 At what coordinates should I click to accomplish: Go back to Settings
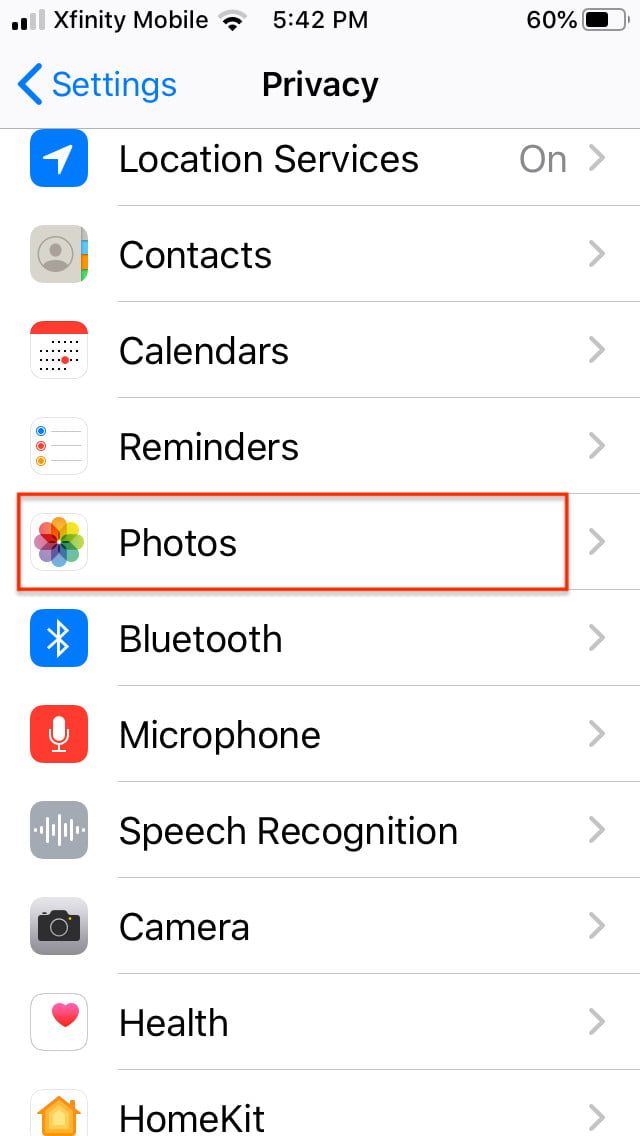[x=97, y=85]
